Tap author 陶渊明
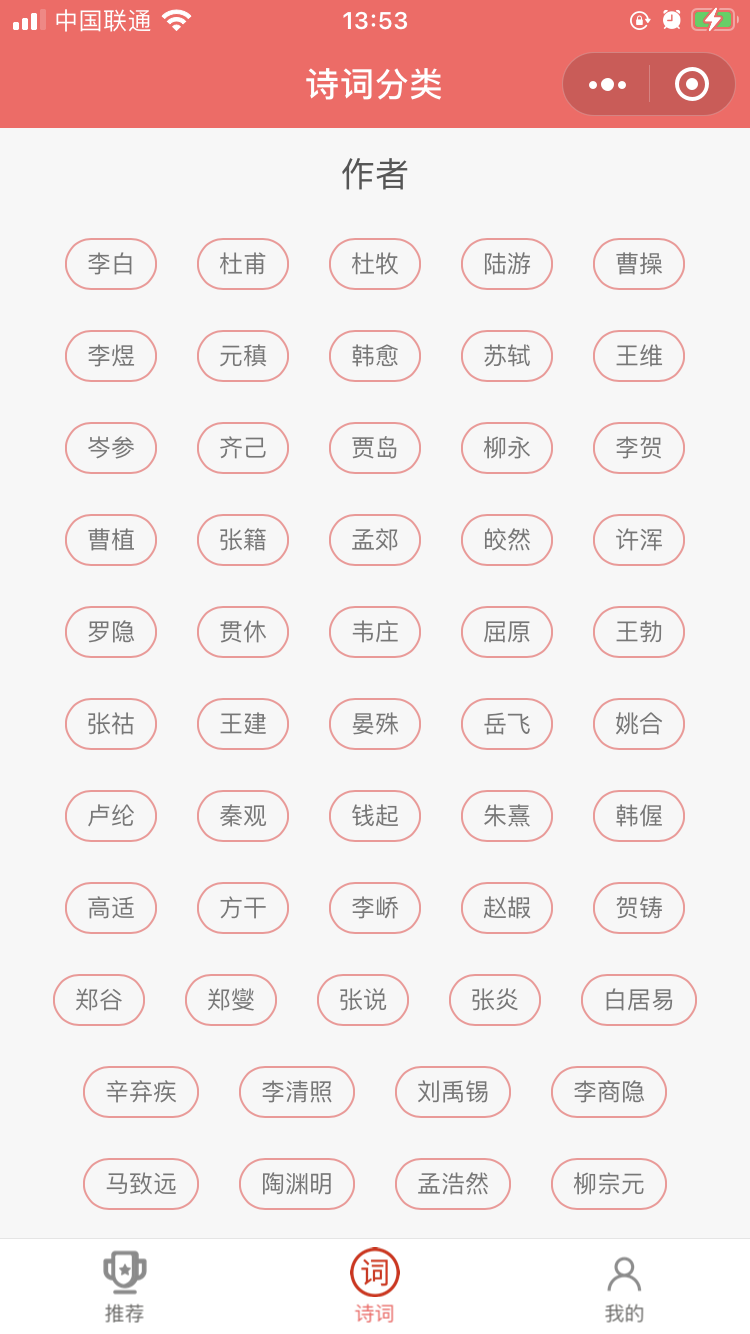 [x=297, y=1184]
